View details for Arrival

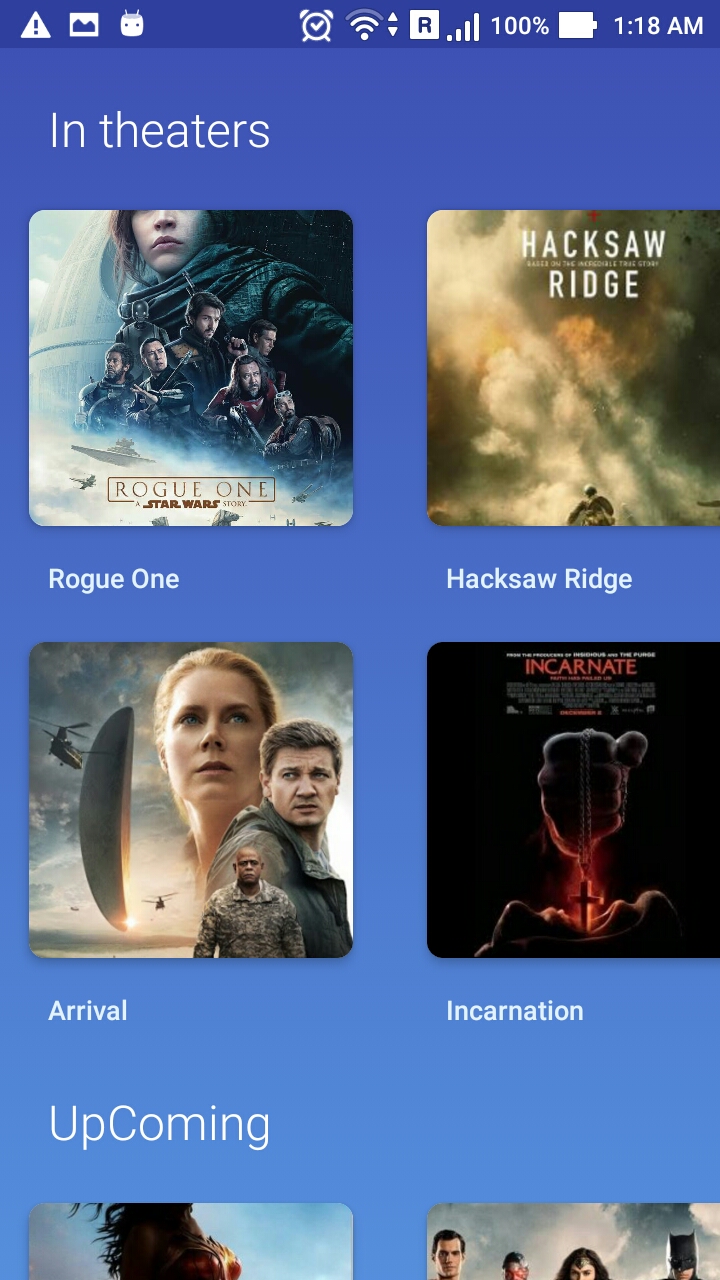click(x=190, y=799)
